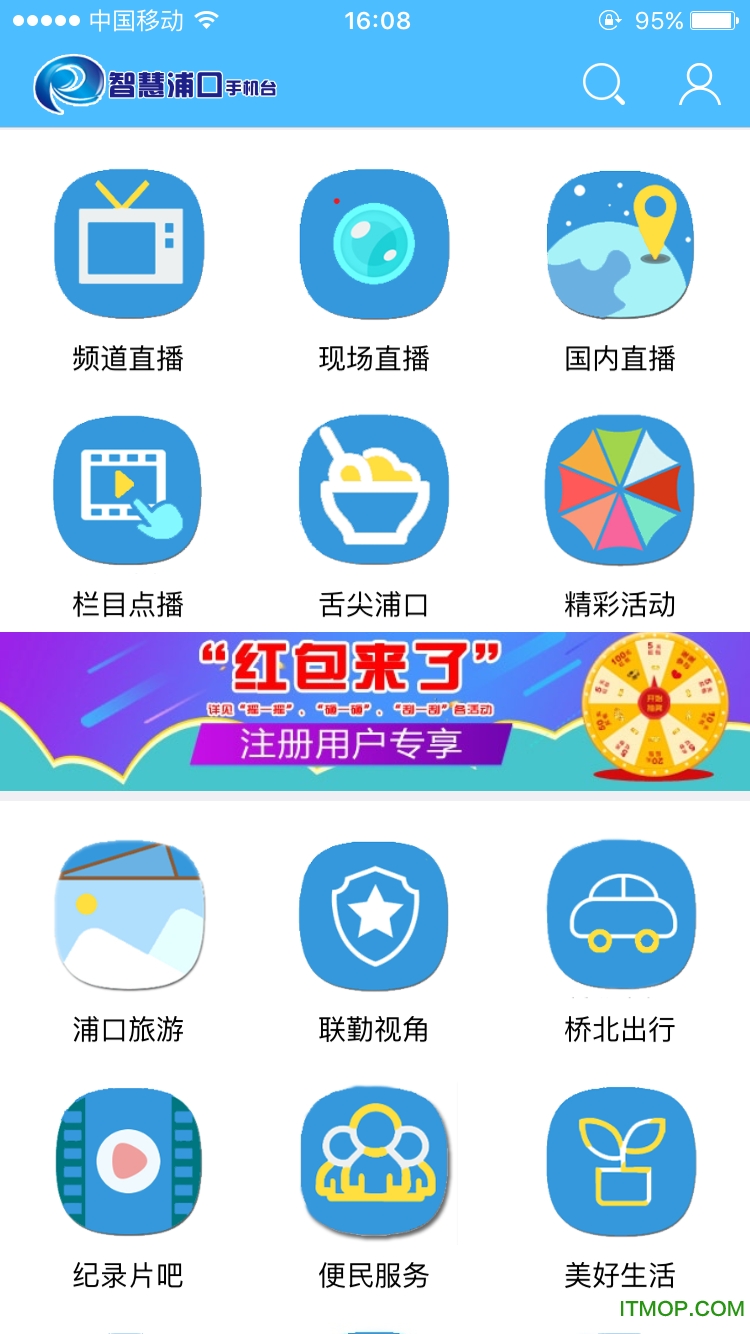This screenshot has height=1334, width=750.
Task: Open 频道直播 channel live
Action: point(128,245)
